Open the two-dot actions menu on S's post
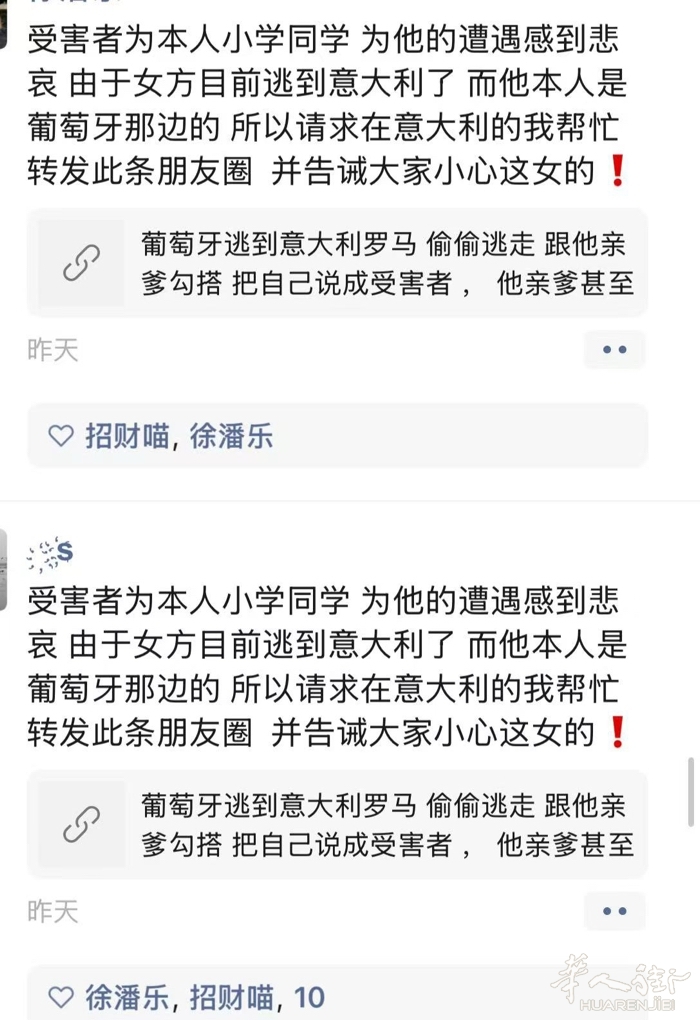Viewport: 700px width, 1020px height. coord(614,911)
